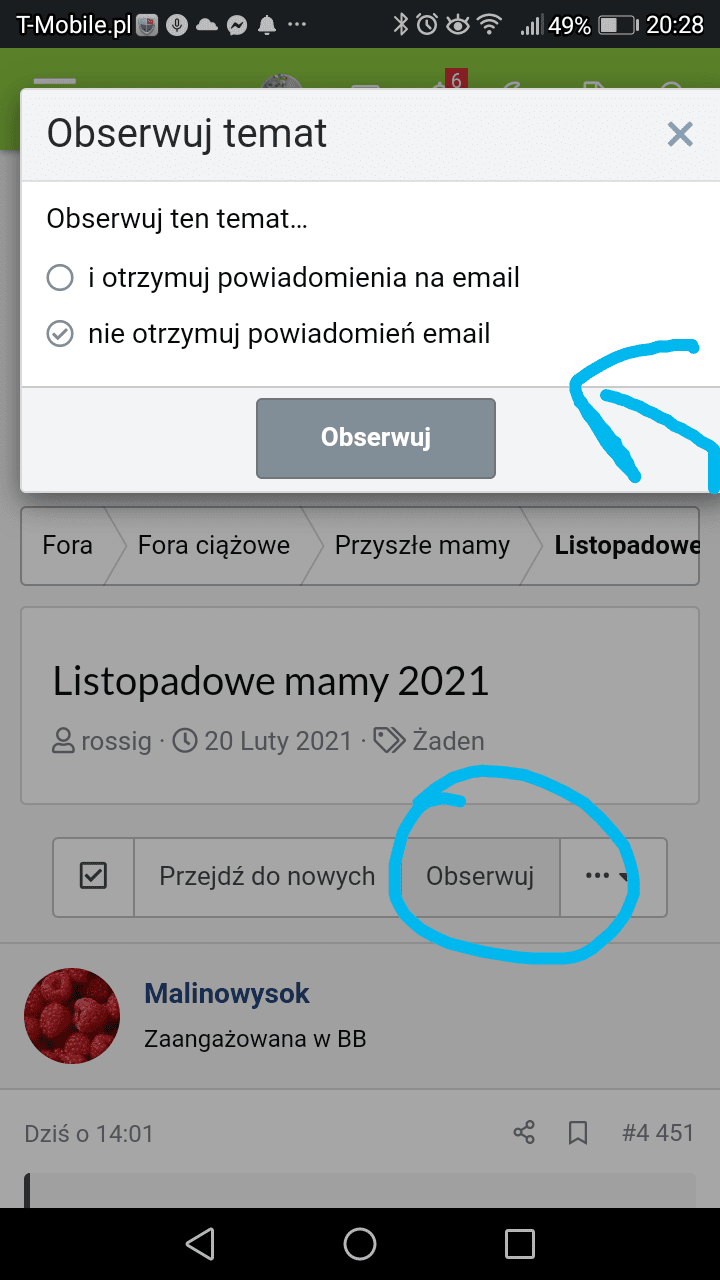Go back with the system back button
Screen dimensions: 720x1280
click(200, 1243)
